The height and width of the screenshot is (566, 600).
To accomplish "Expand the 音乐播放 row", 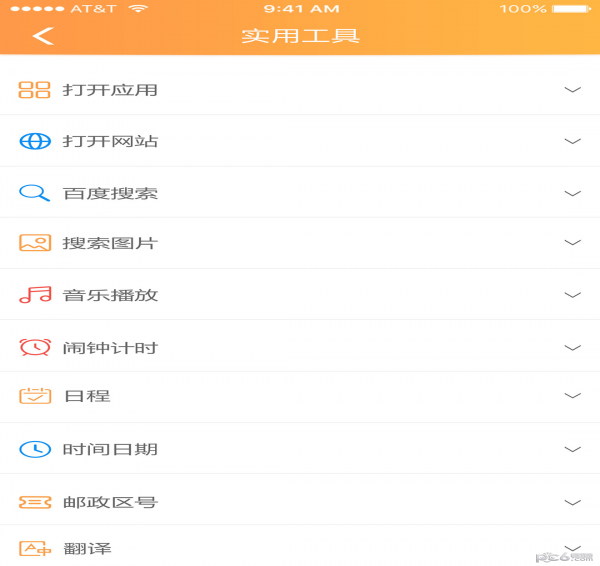I will click(x=572, y=295).
